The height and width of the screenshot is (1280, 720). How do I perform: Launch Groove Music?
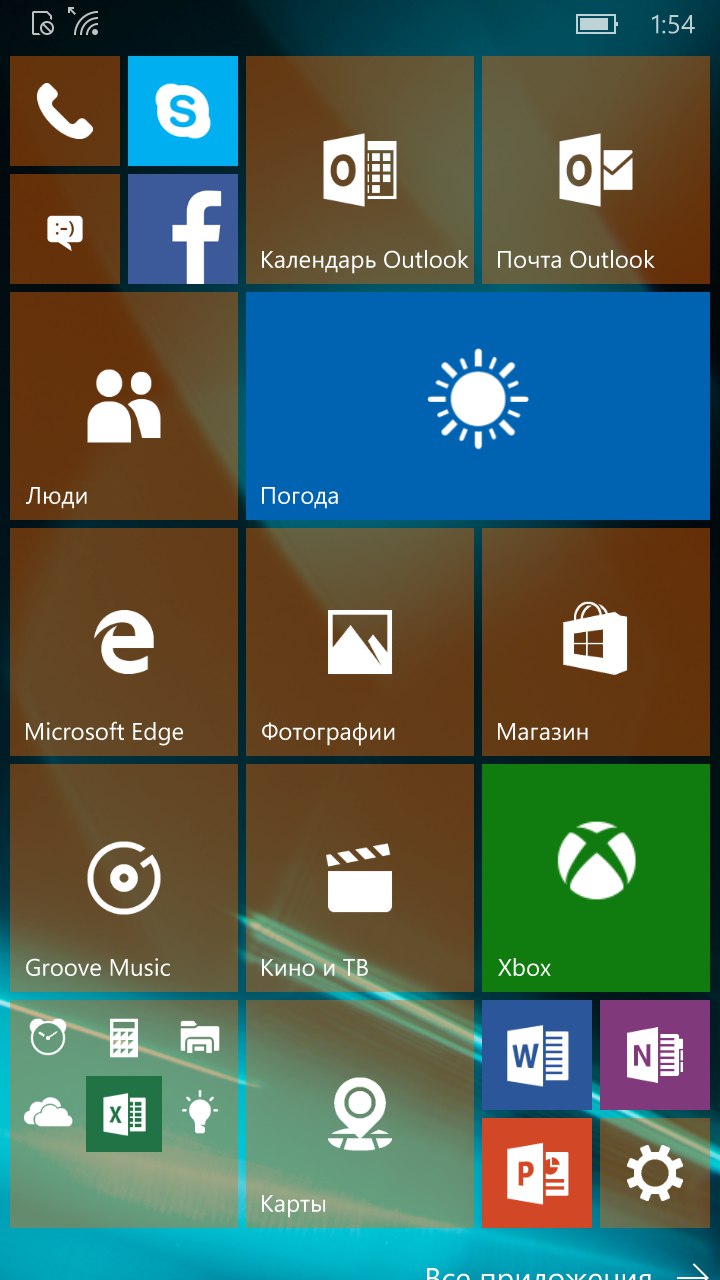[x=124, y=878]
